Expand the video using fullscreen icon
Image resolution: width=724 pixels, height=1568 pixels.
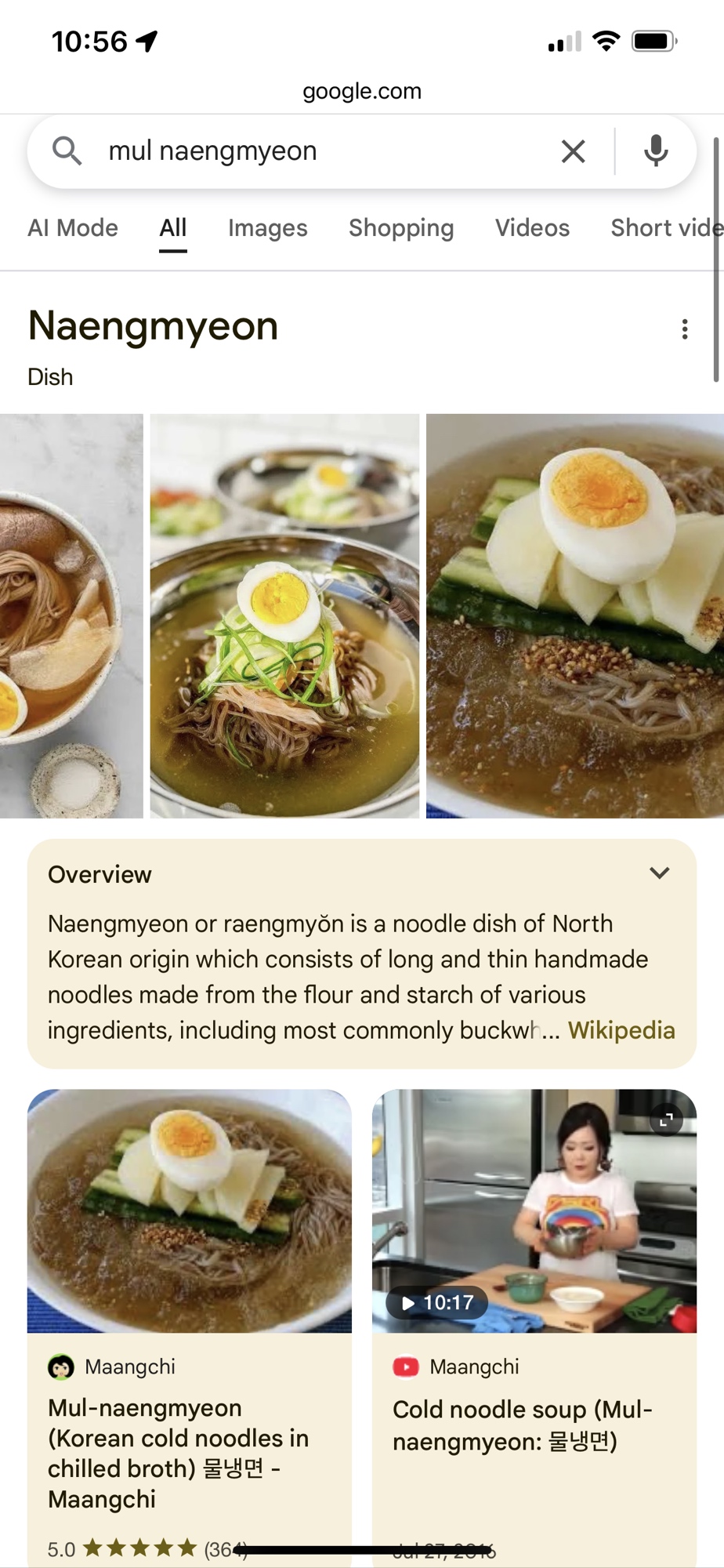point(666,1120)
